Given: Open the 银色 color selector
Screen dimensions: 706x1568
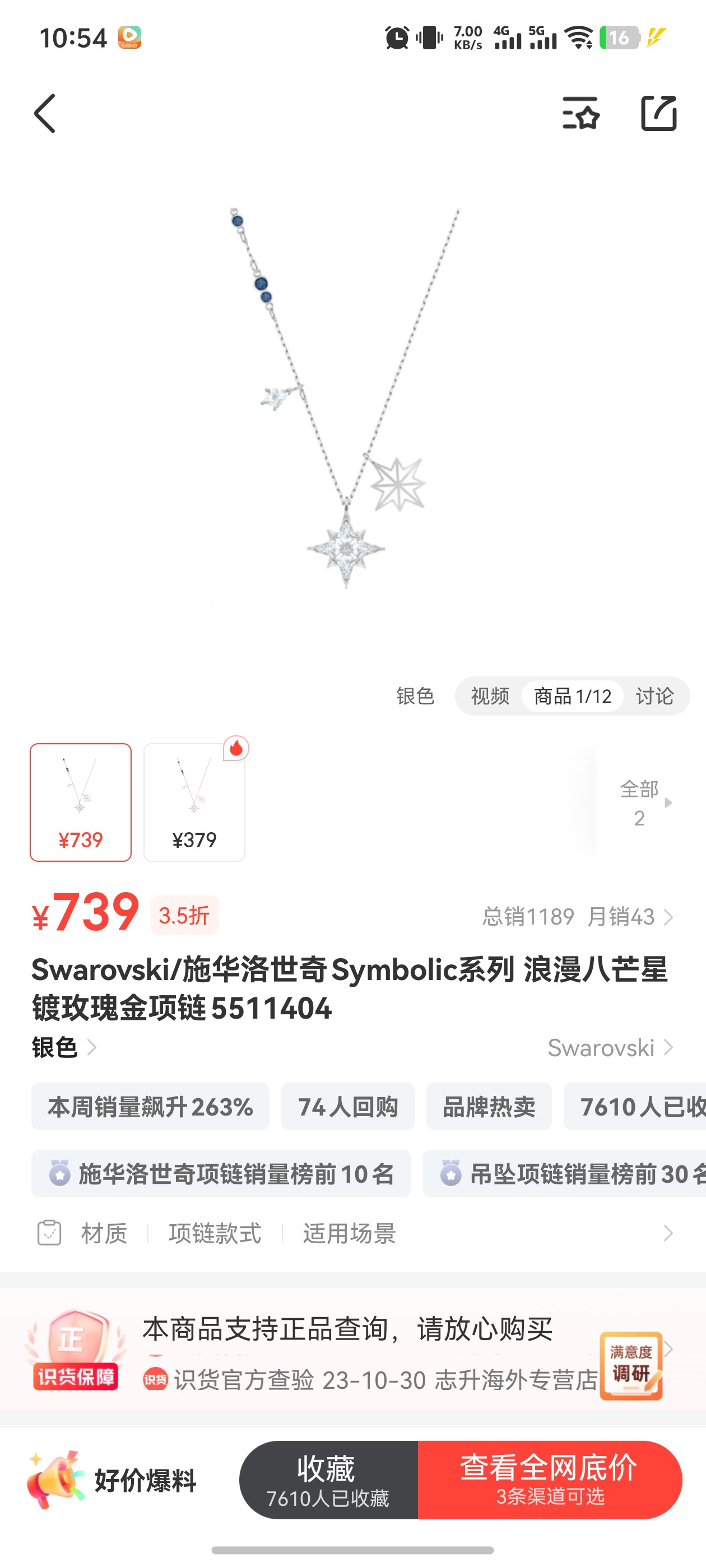Looking at the screenshot, I should coord(64,1048).
